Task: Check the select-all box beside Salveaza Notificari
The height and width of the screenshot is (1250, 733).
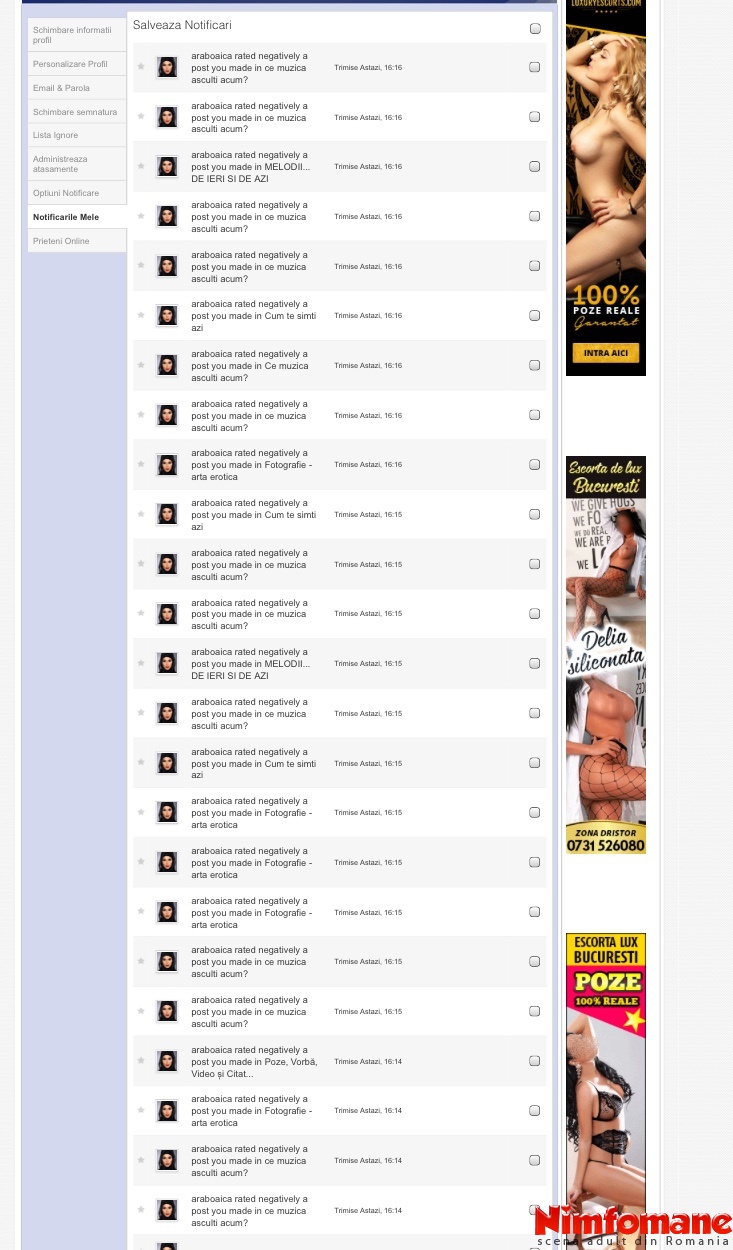Action: (535, 29)
